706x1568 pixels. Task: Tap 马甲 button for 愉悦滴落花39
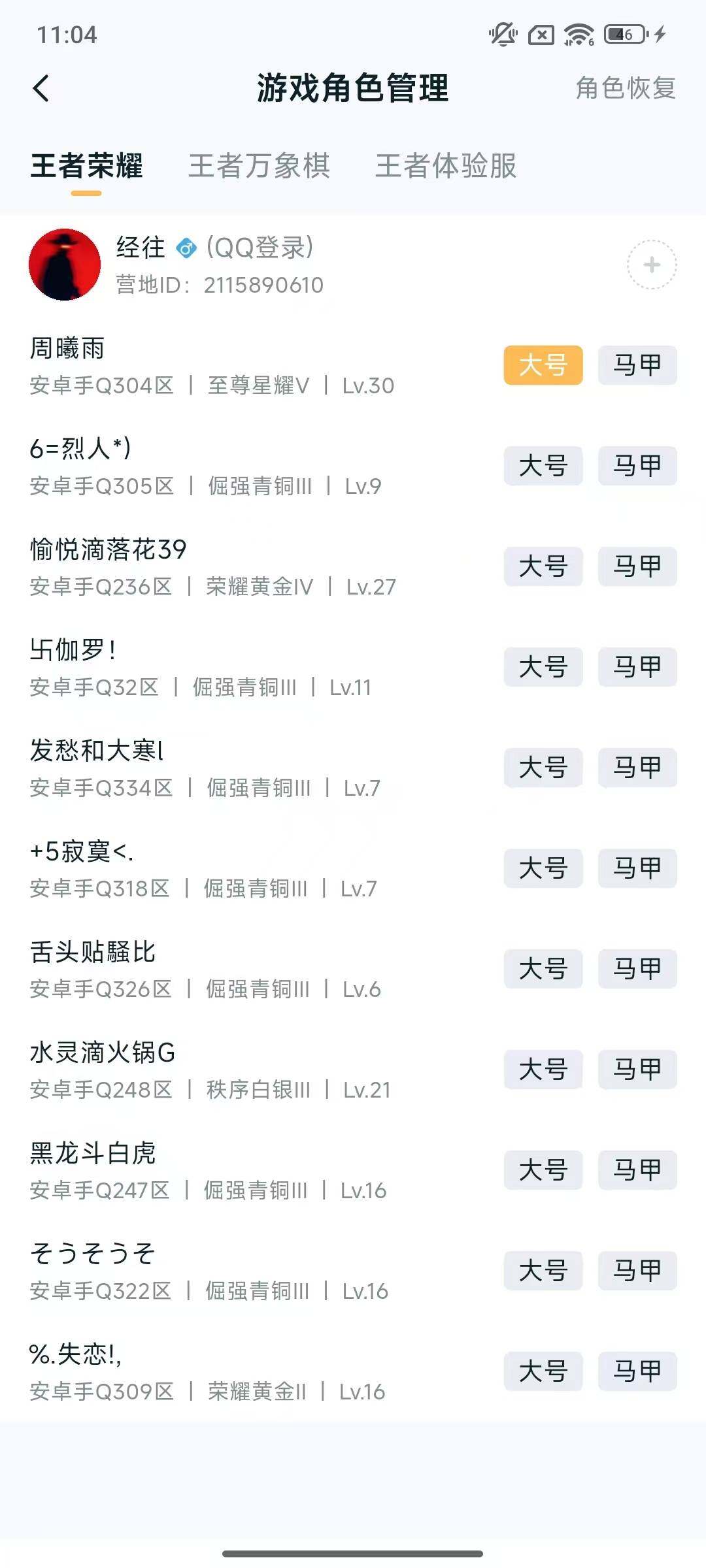click(x=637, y=567)
